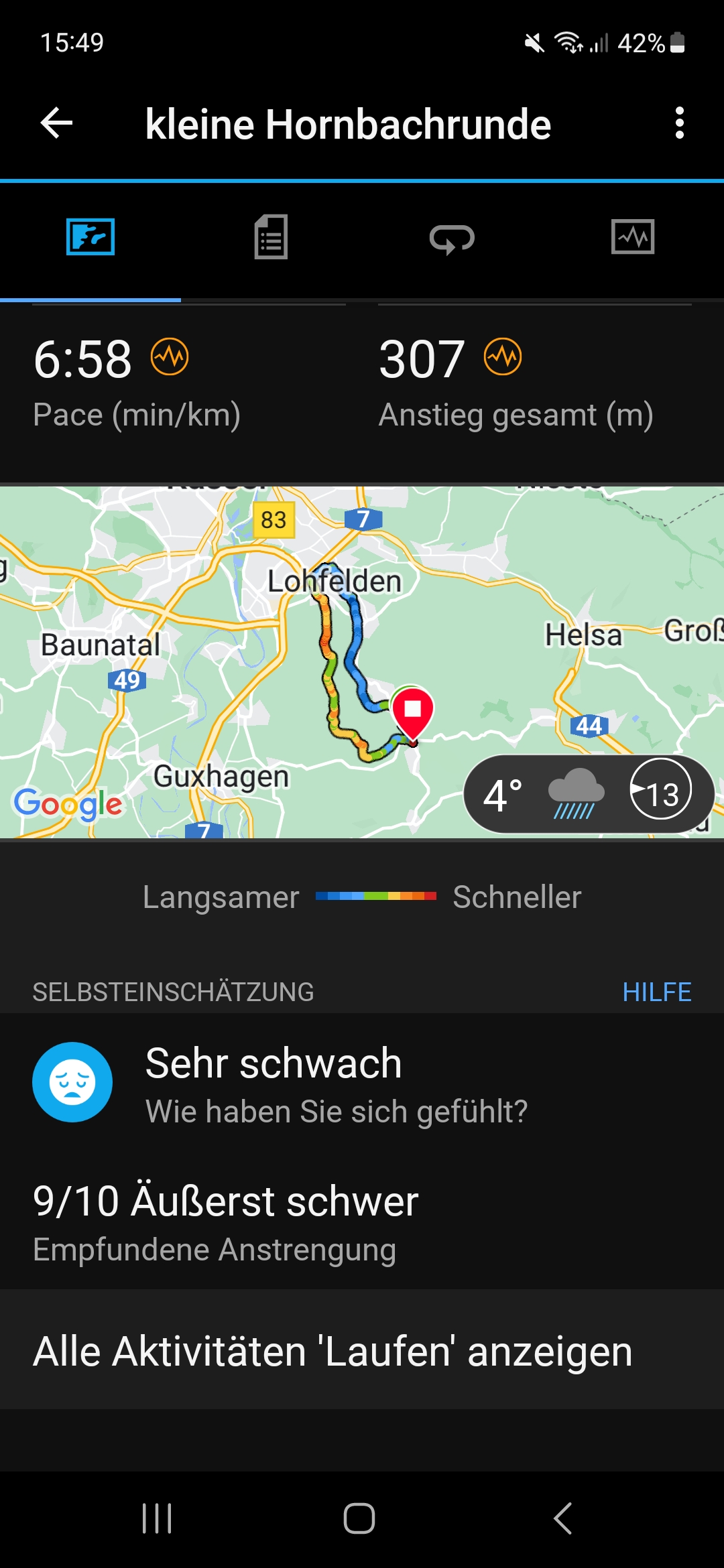Tap the system home button
This screenshot has height=1568, width=724.
tap(359, 1518)
